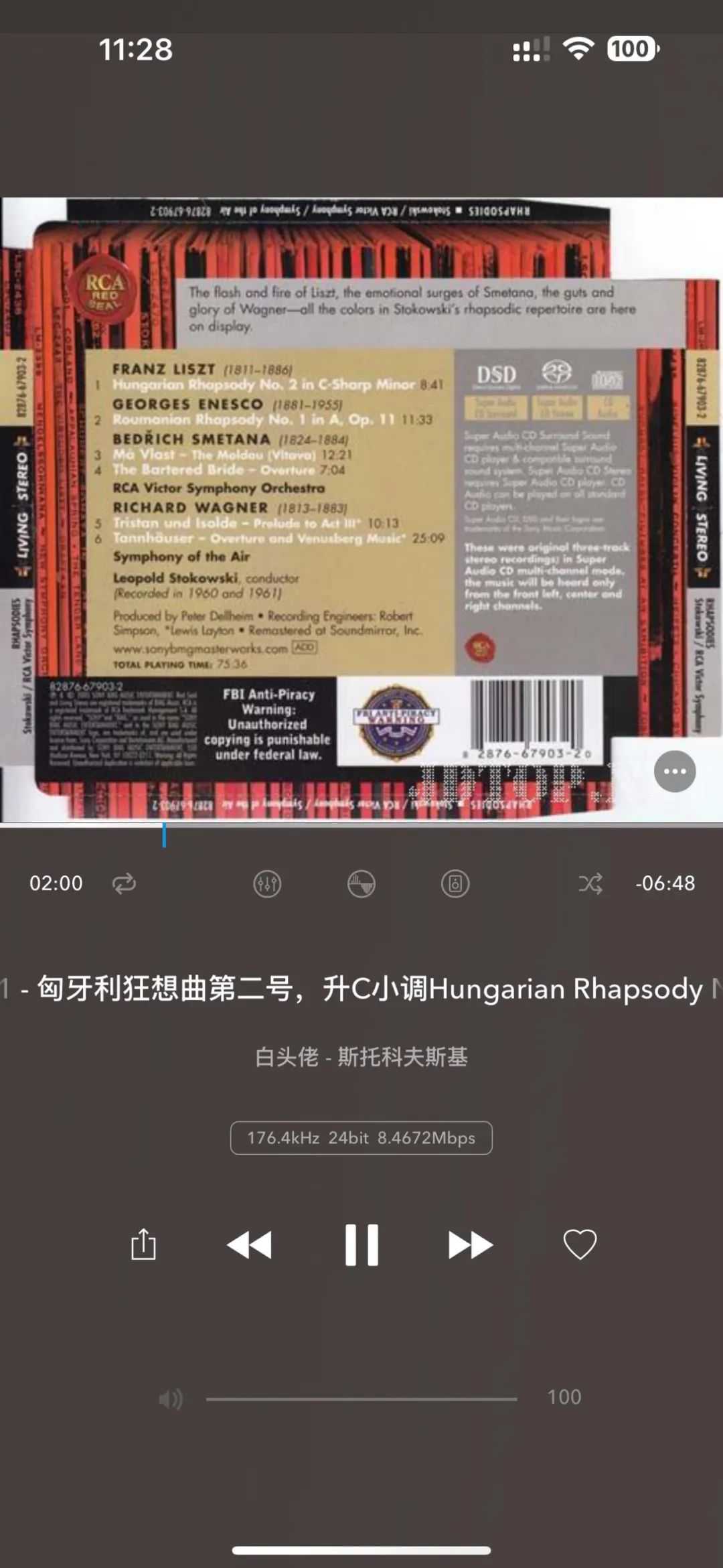Image resolution: width=723 pixels, height=1568 pixels.
Task: Toggle the repeat mode
Action: click(124, 883)
